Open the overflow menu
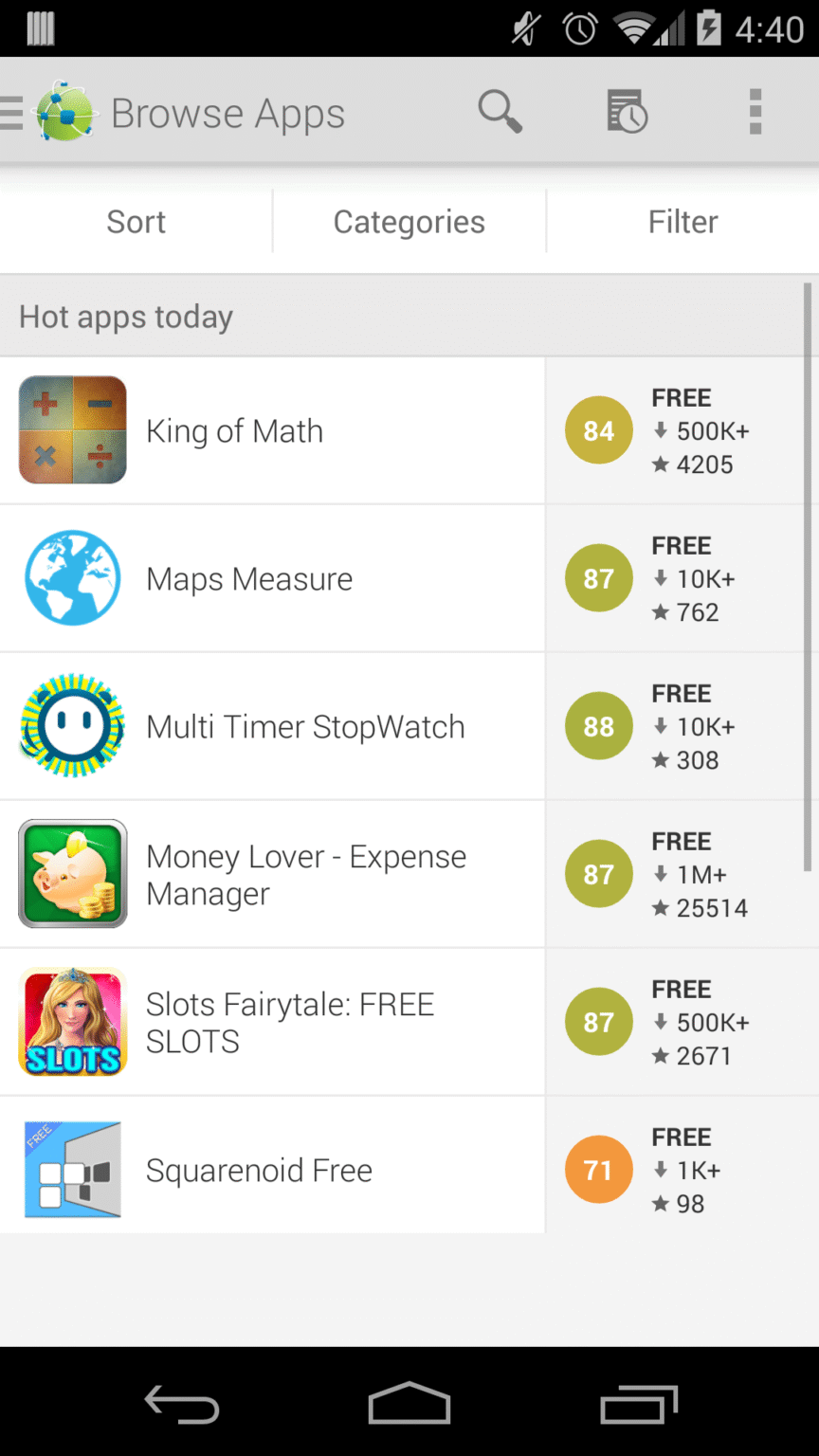 [755, 111]
